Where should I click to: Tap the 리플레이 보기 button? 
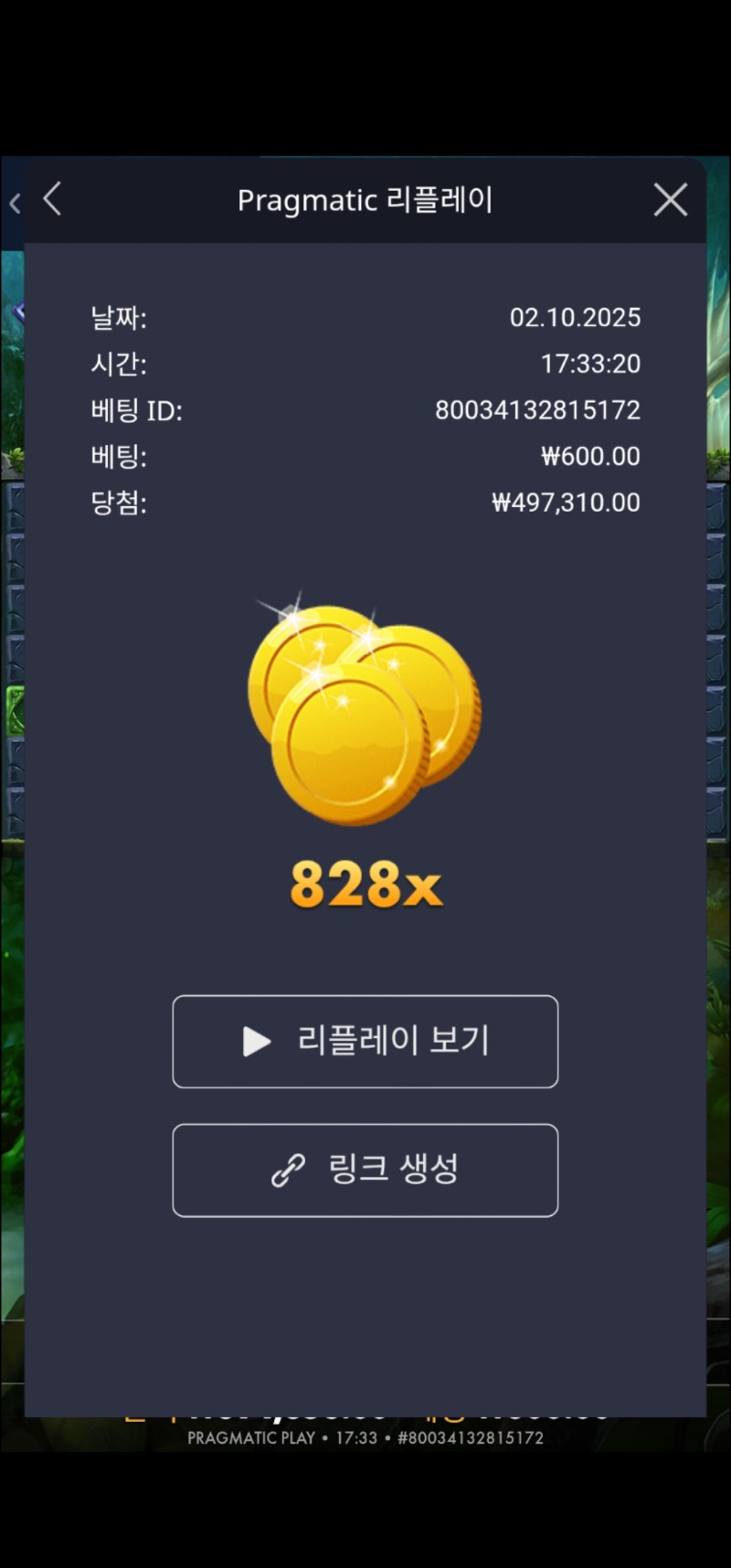pos(365,1041)
